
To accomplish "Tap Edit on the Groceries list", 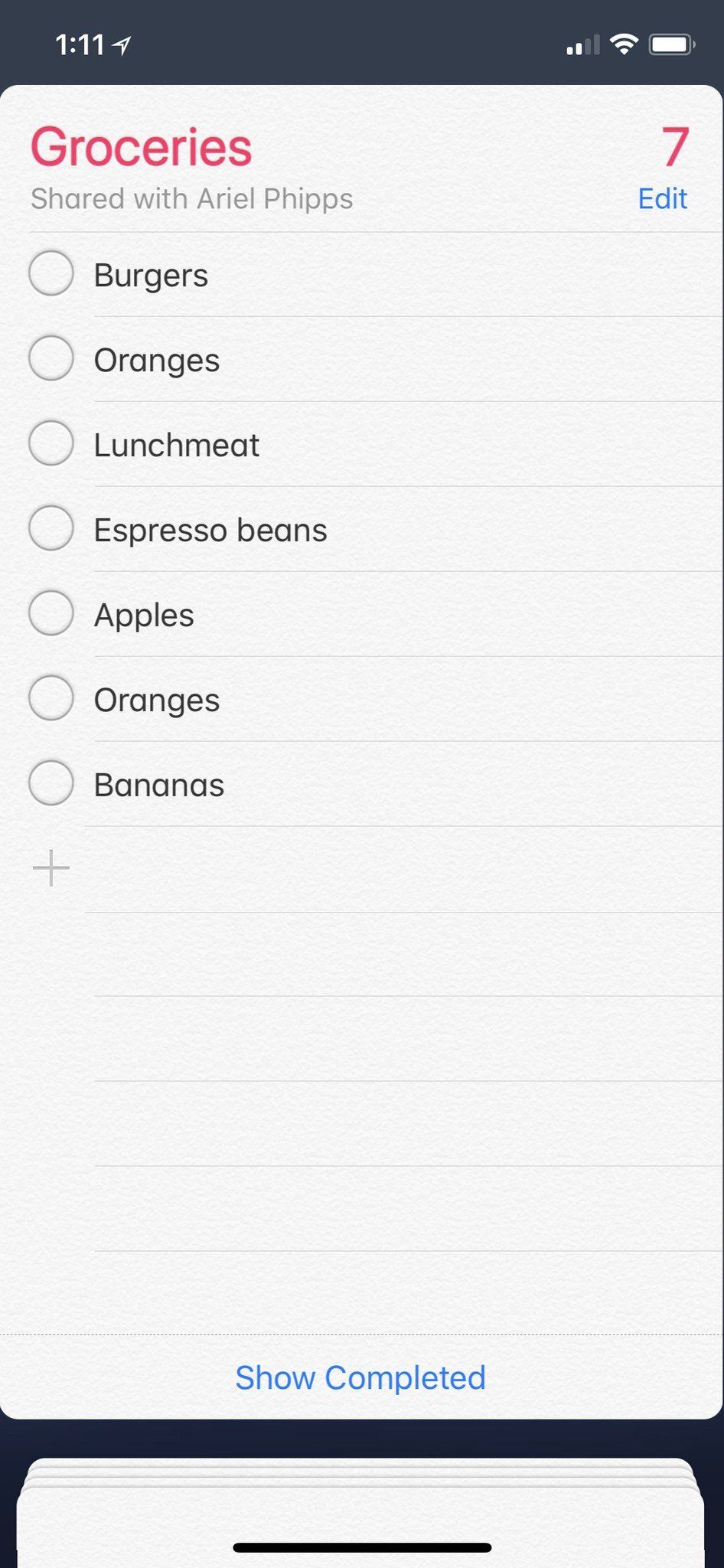I will [x=662, y=199].
